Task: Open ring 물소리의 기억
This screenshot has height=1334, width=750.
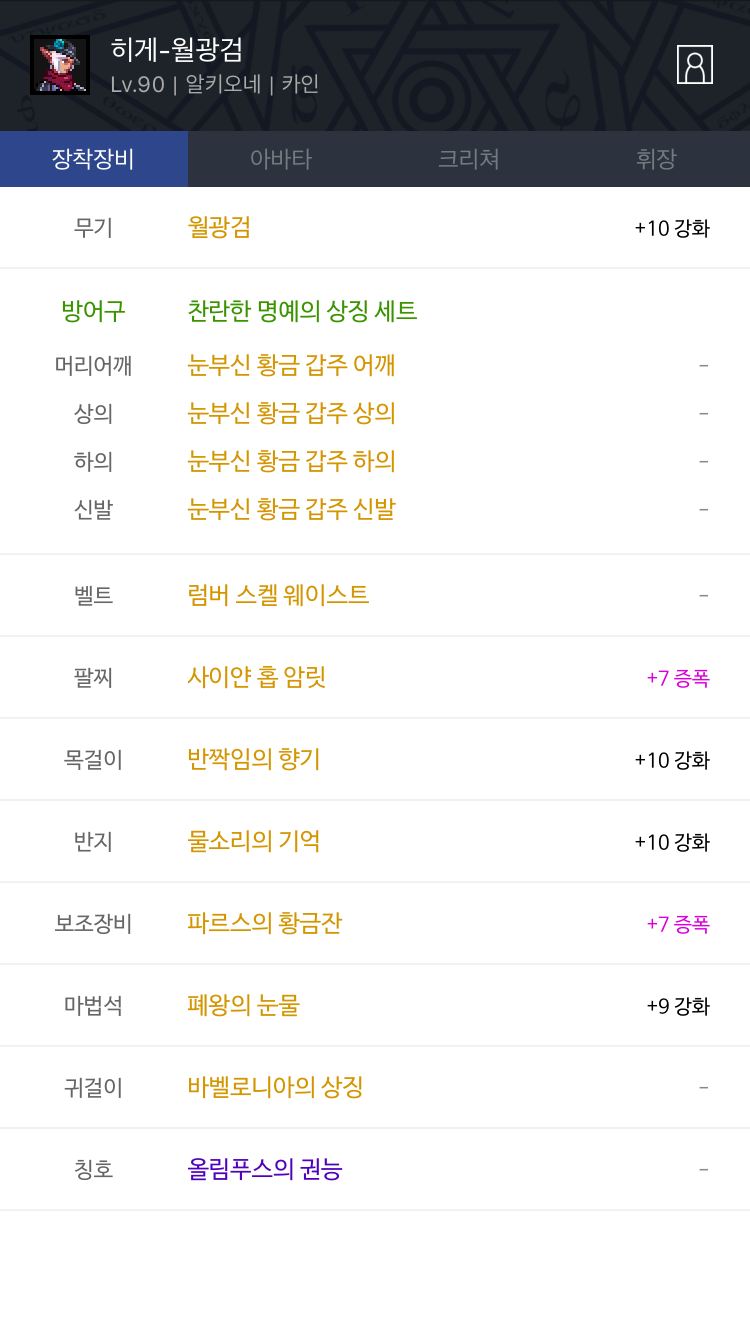Action: [x=254, y=841]
